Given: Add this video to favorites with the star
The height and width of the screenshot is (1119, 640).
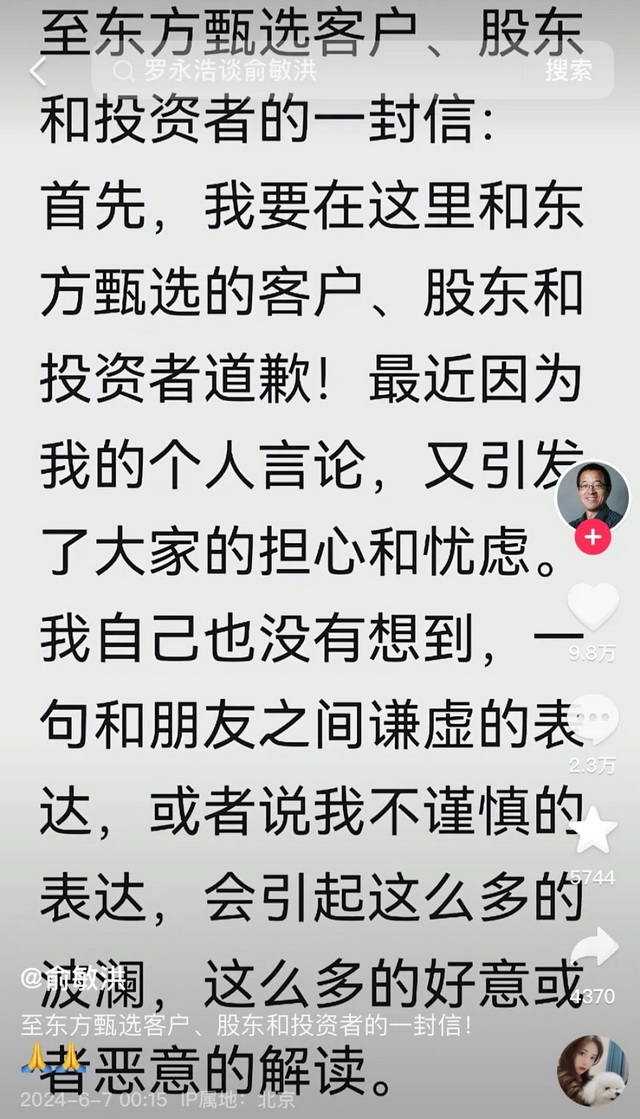Looking at the screenshot, I should 593,831.
